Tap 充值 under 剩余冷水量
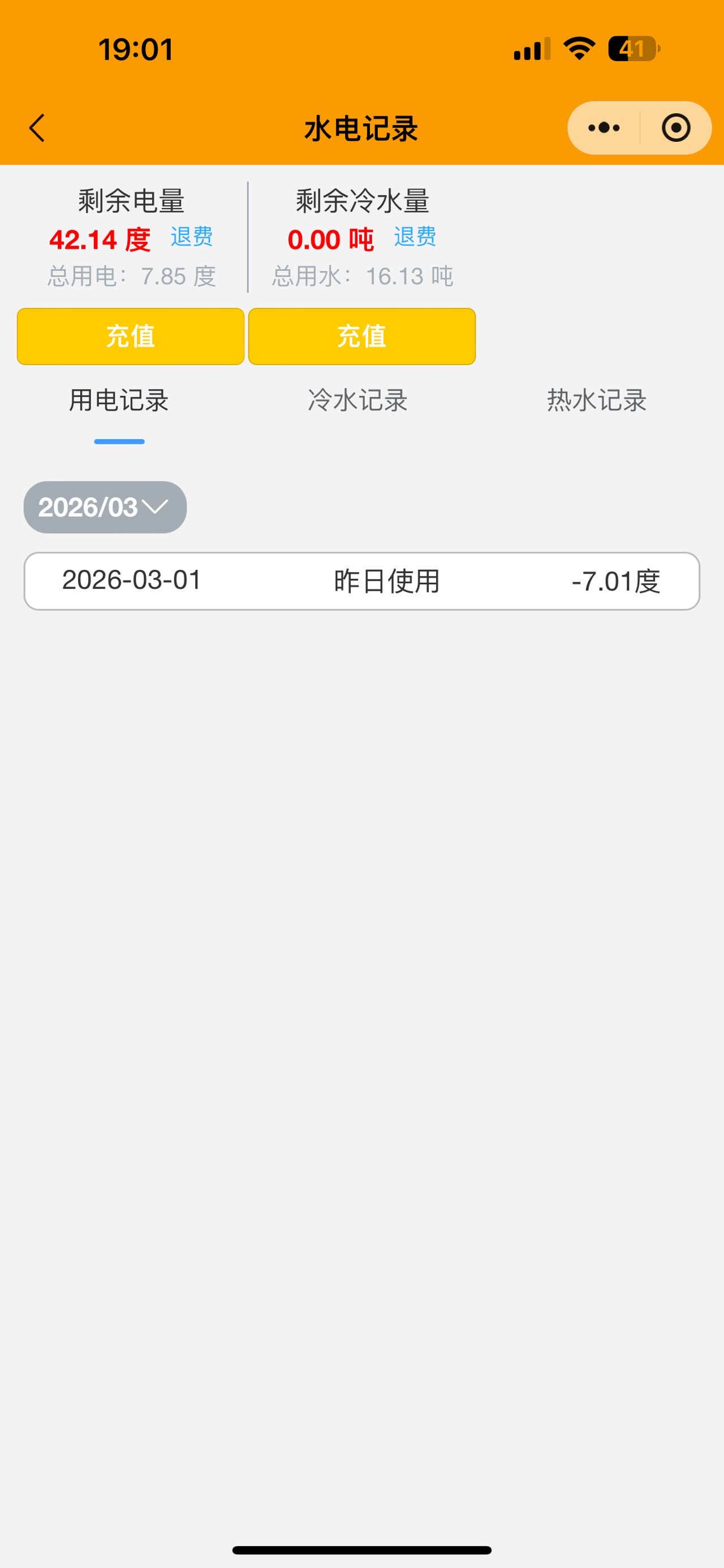 pyautogui.click(x=361, y=337)
